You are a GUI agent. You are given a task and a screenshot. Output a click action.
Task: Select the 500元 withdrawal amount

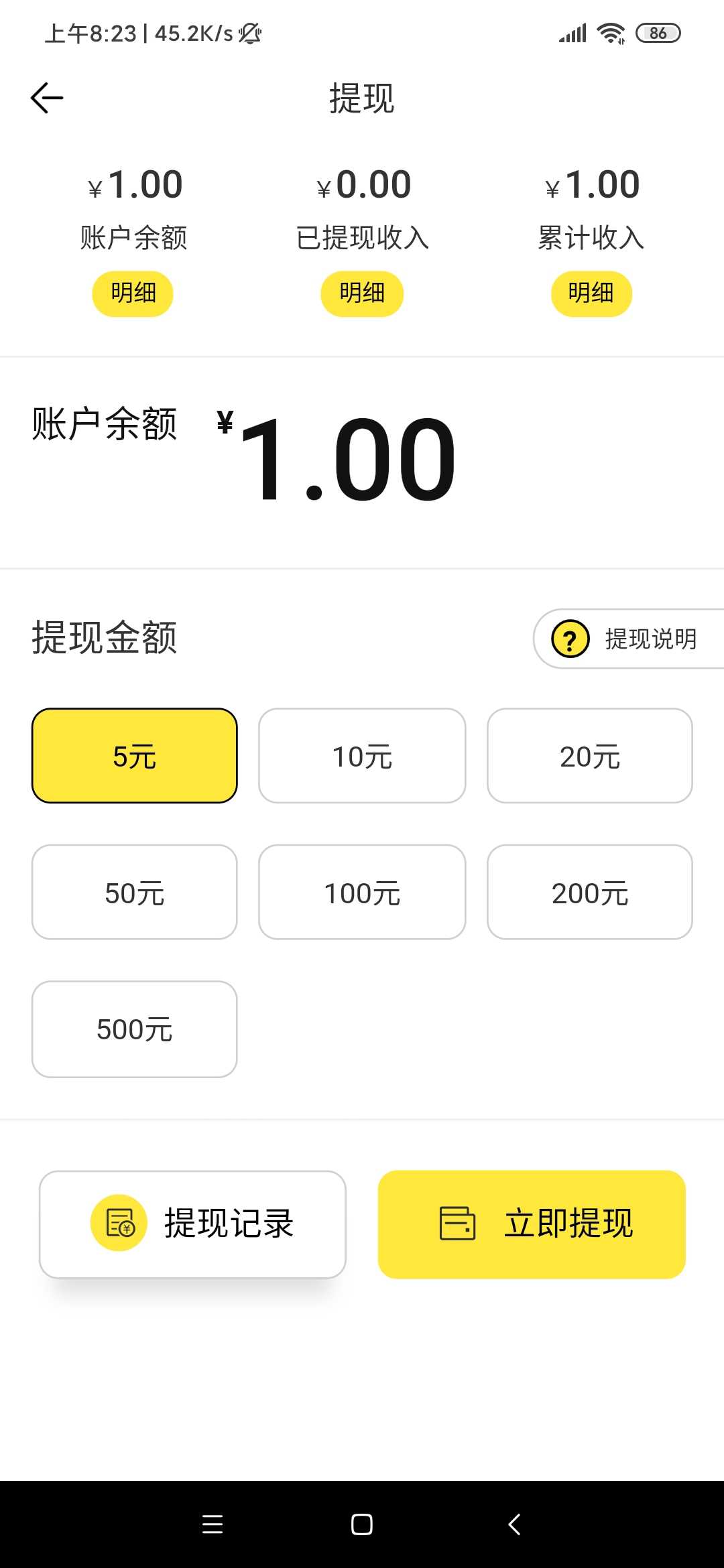click(x=135, y=1029)
